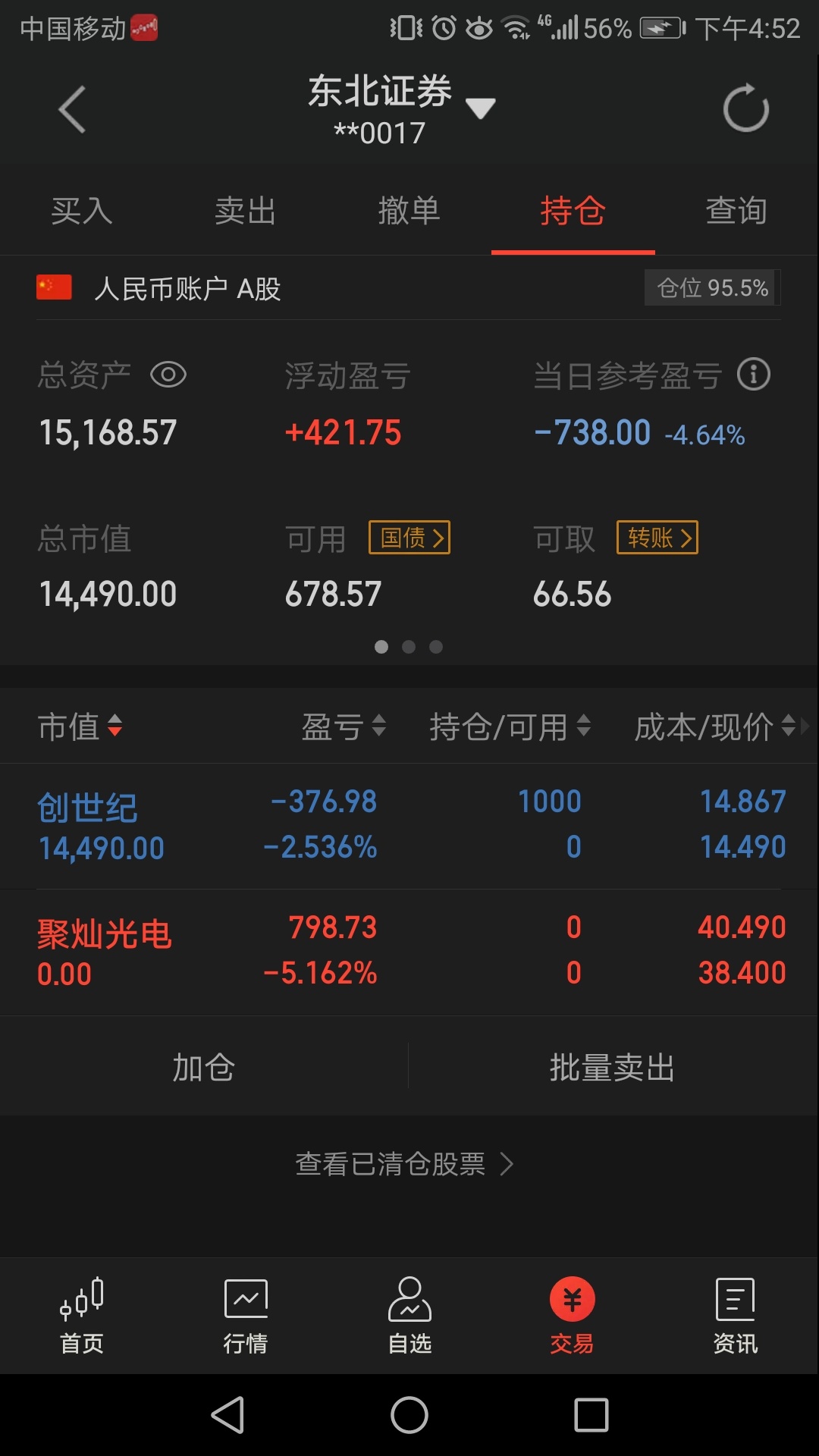This screenshot has width=819, height=1456.
Task: Open the 聚灿光电 holding row
Action: (409, 952)
